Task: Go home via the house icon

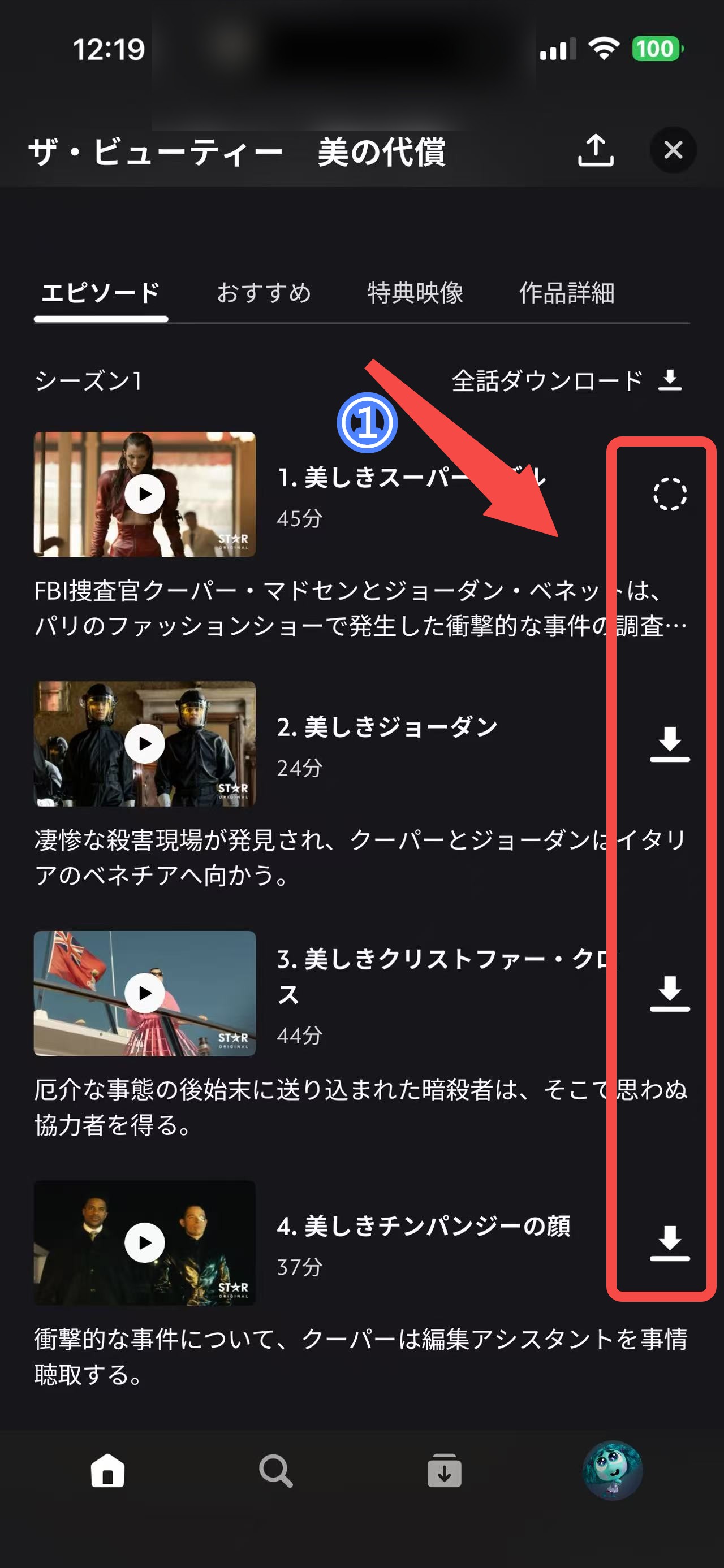Action: (108, 1472)
